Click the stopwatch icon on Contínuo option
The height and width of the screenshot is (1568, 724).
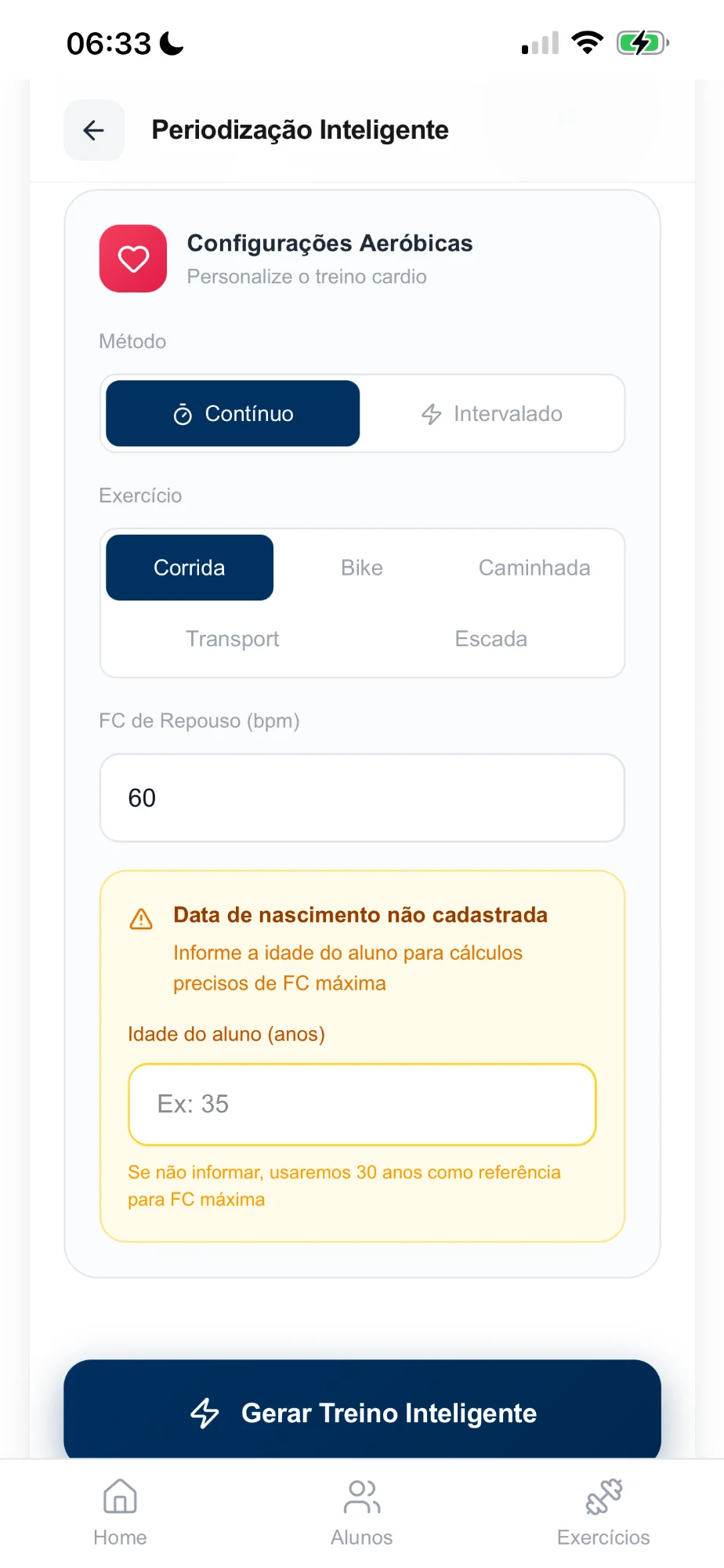pos(182,413)
